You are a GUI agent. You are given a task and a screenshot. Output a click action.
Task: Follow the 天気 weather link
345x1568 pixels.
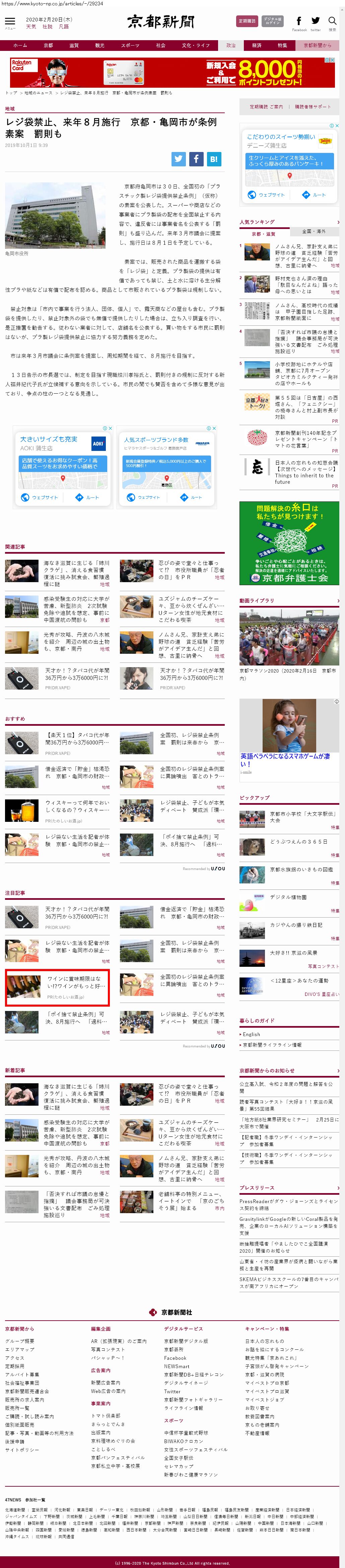click(30, 27)
